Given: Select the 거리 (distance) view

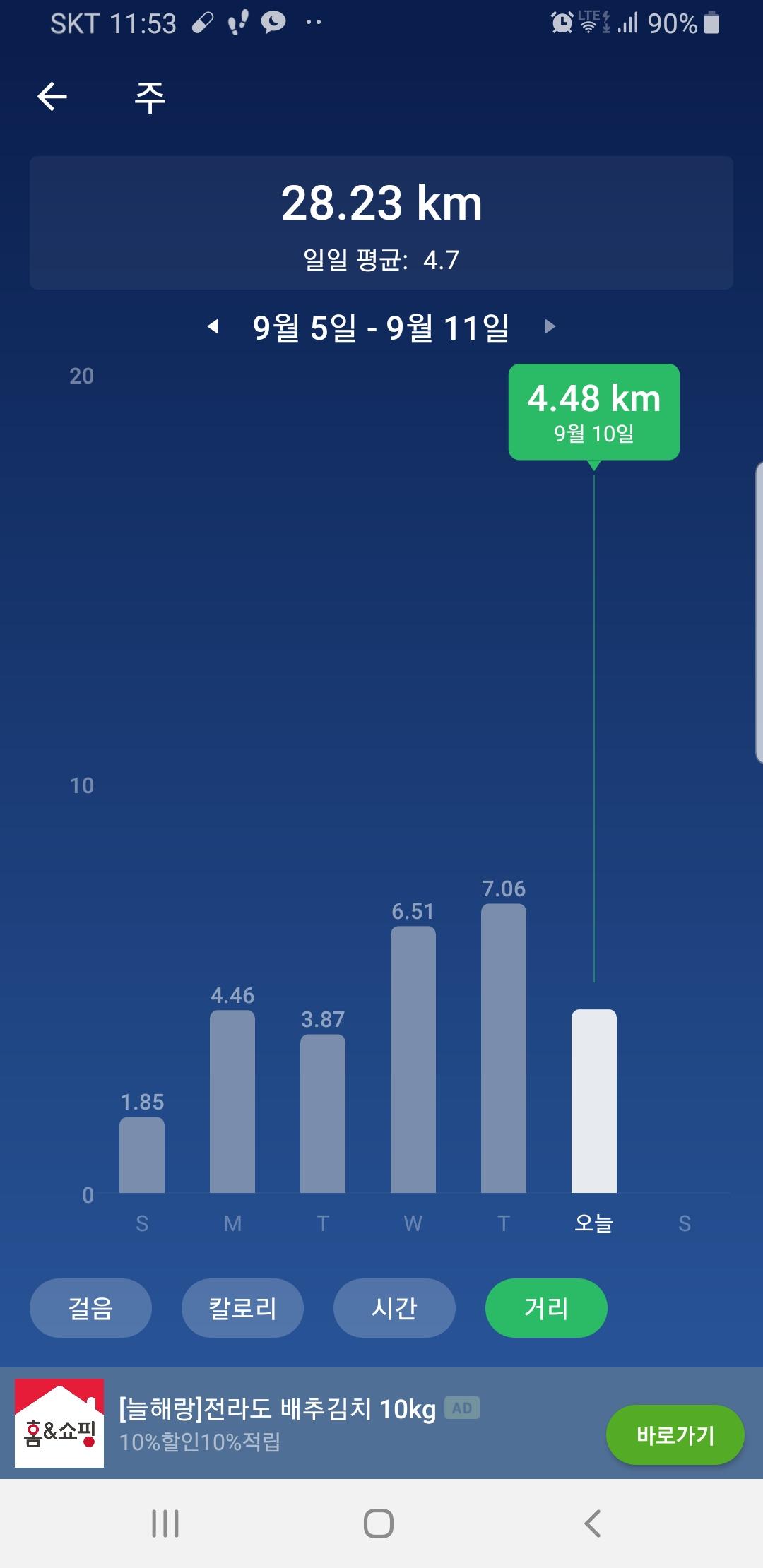Looking at the screenshot, I should (546, 1308).
